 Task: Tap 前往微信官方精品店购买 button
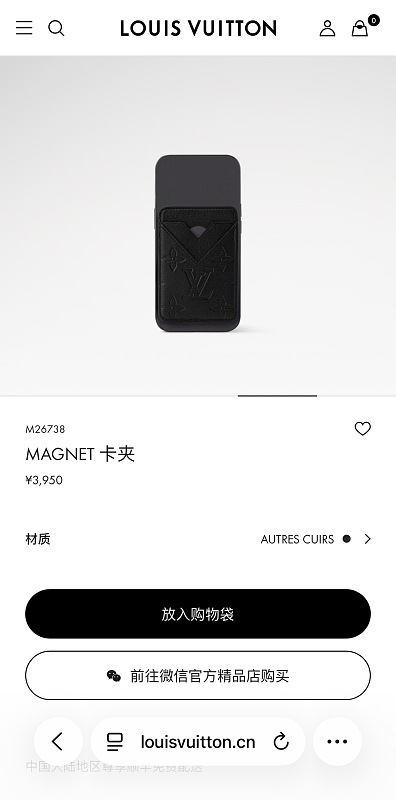[x=198, y=676]
